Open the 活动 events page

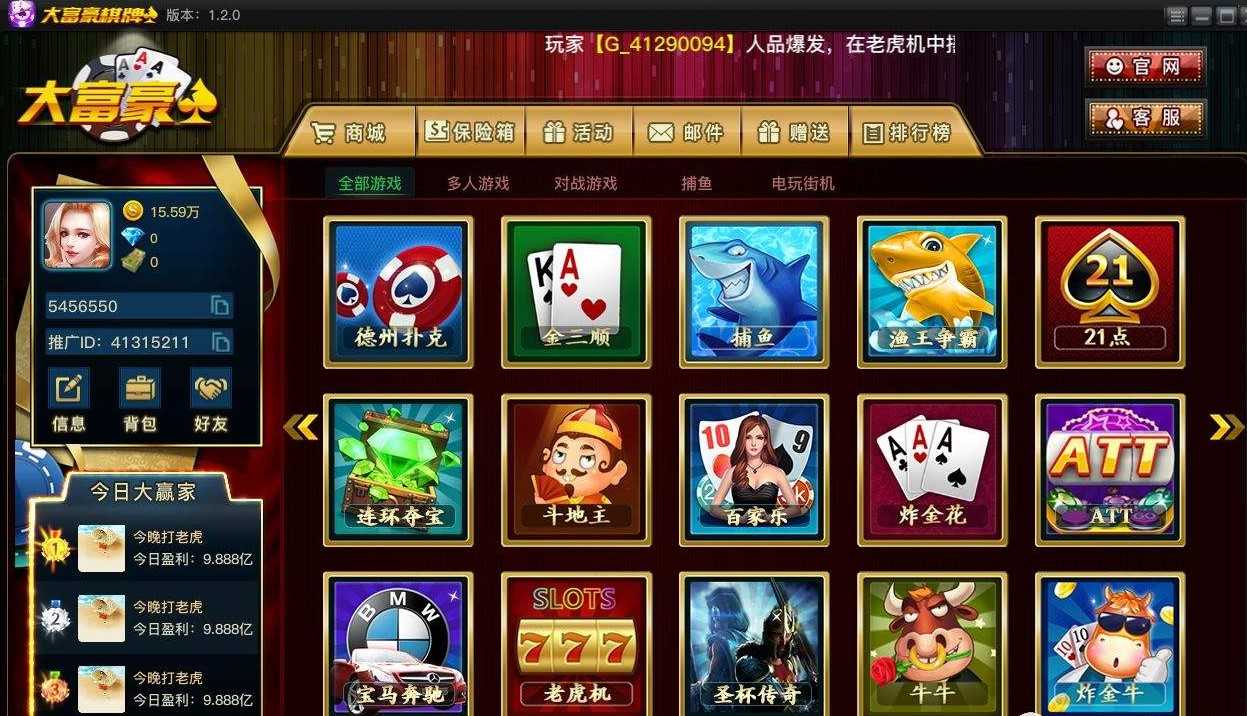[x=578, y=132]
